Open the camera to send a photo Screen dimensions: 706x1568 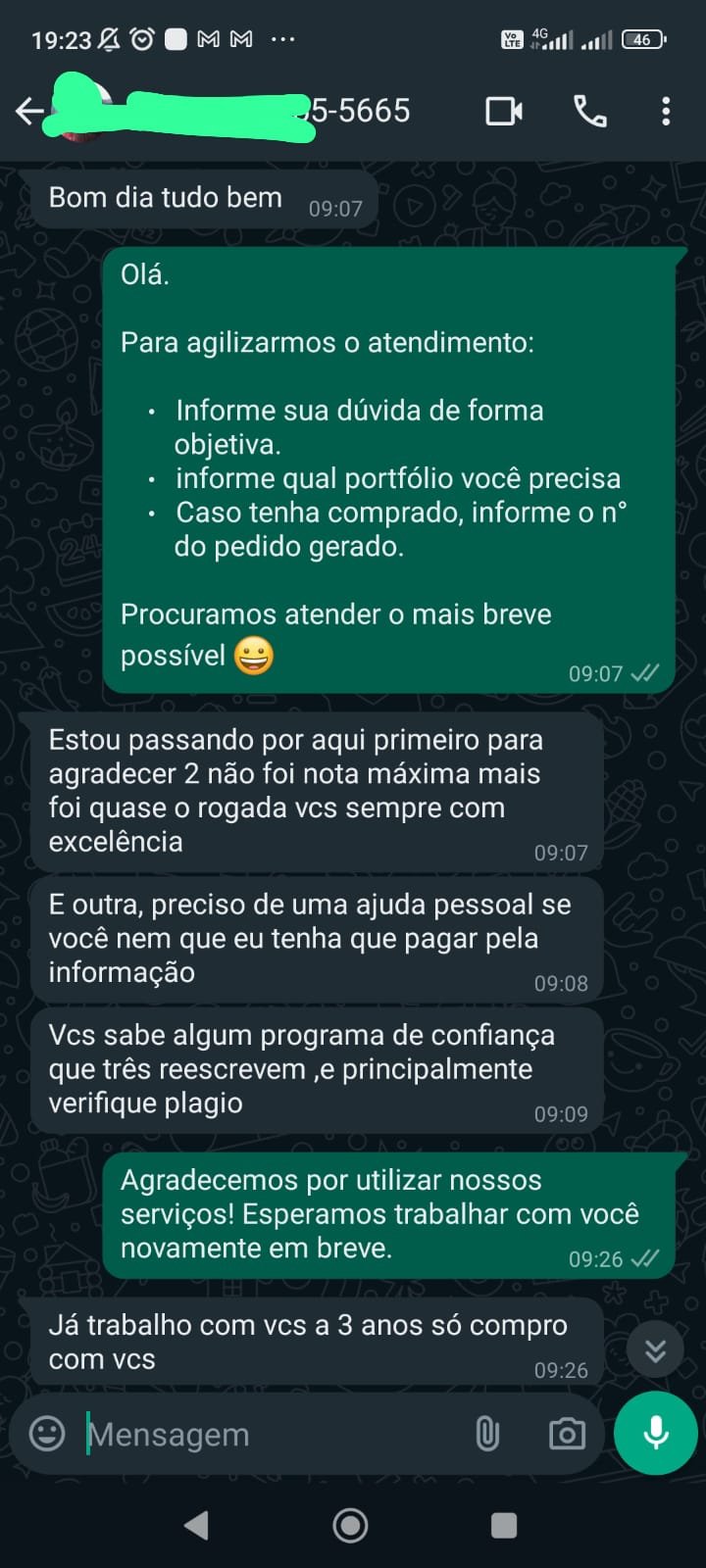567,1434
